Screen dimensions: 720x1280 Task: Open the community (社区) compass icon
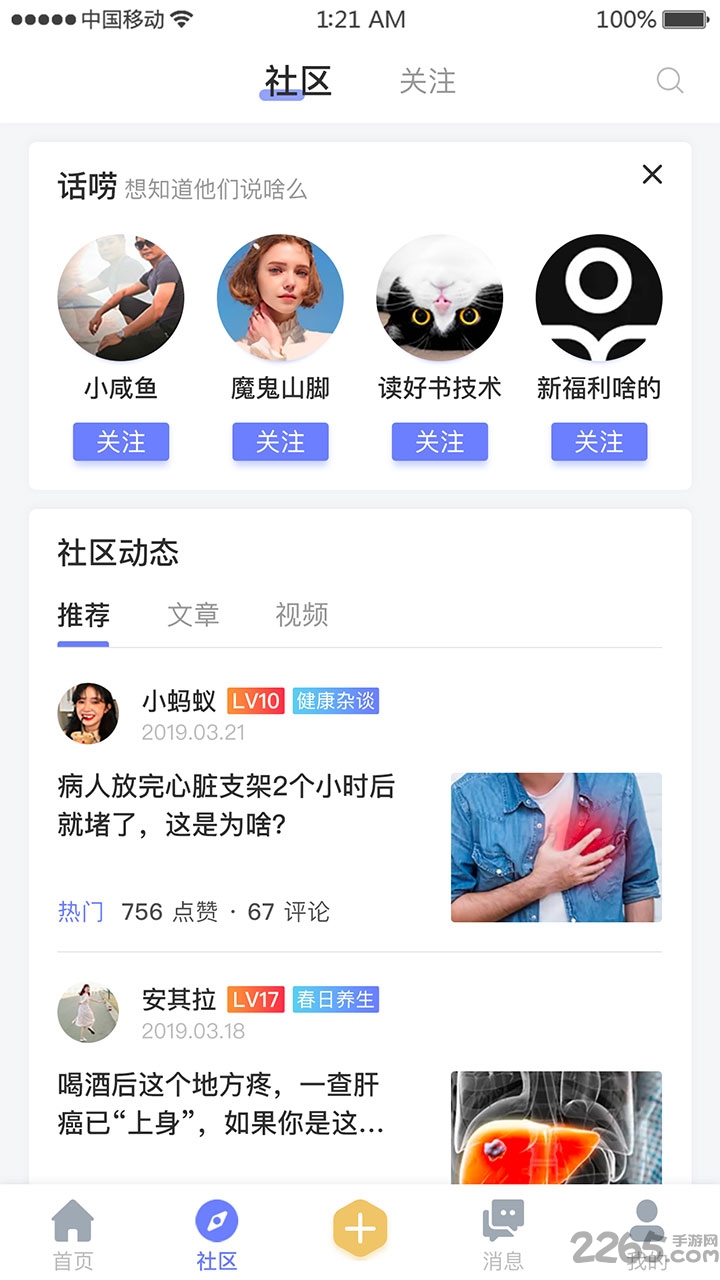click(x=217, y=1222)
